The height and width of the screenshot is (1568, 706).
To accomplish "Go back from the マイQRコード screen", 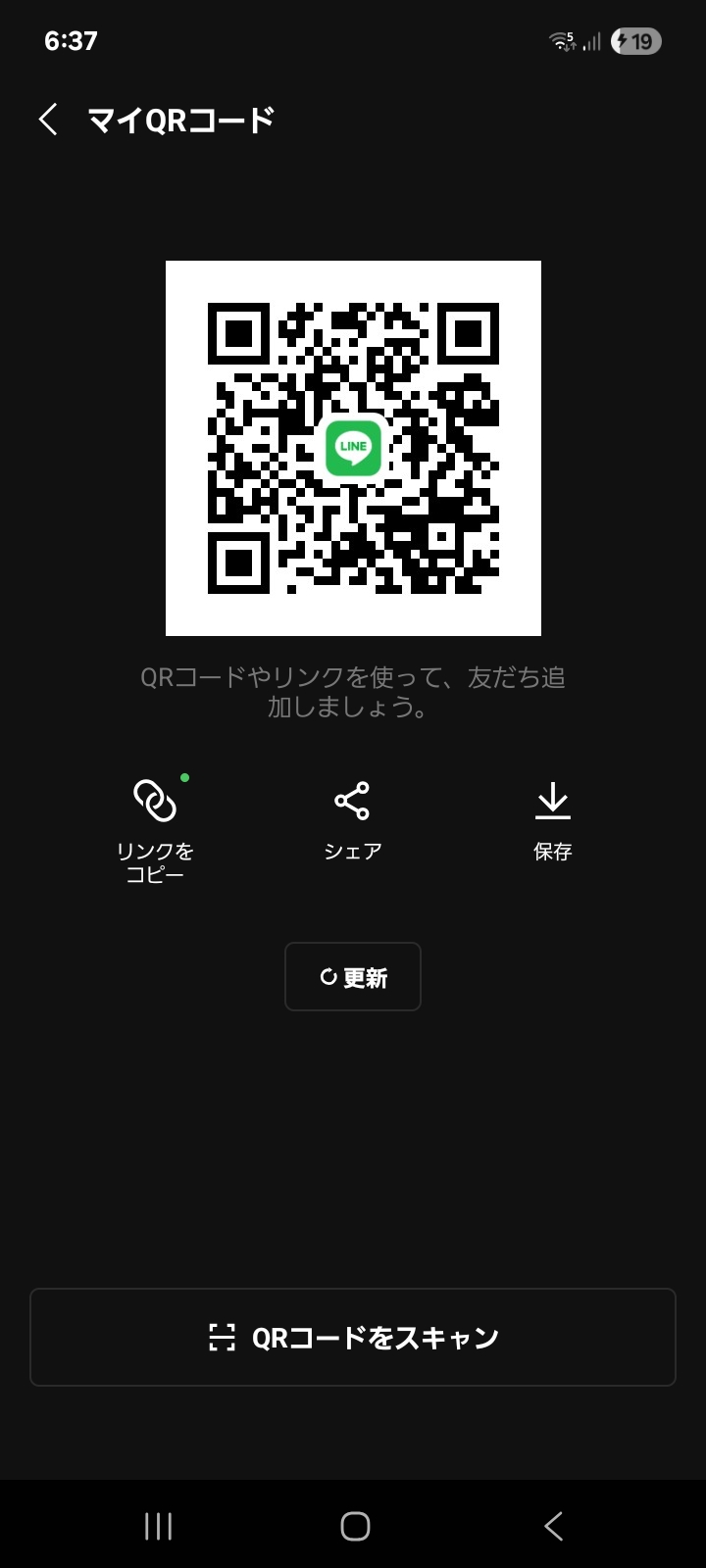I will click(49, 120).
